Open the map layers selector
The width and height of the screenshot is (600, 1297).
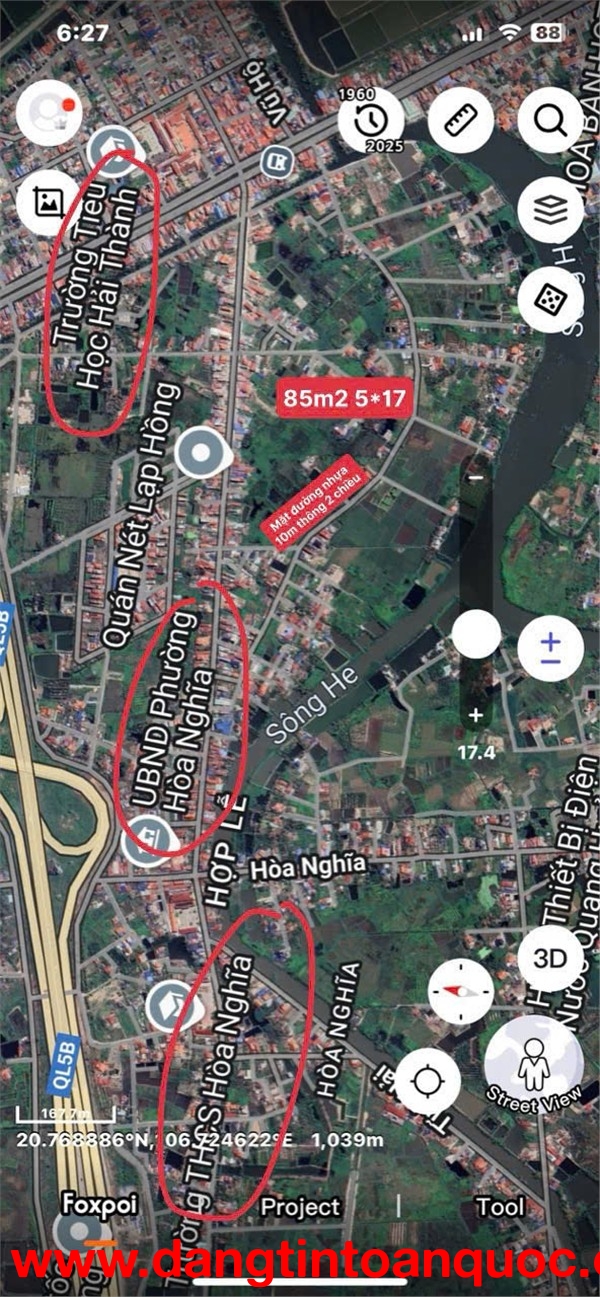click(x=550, y=210)
